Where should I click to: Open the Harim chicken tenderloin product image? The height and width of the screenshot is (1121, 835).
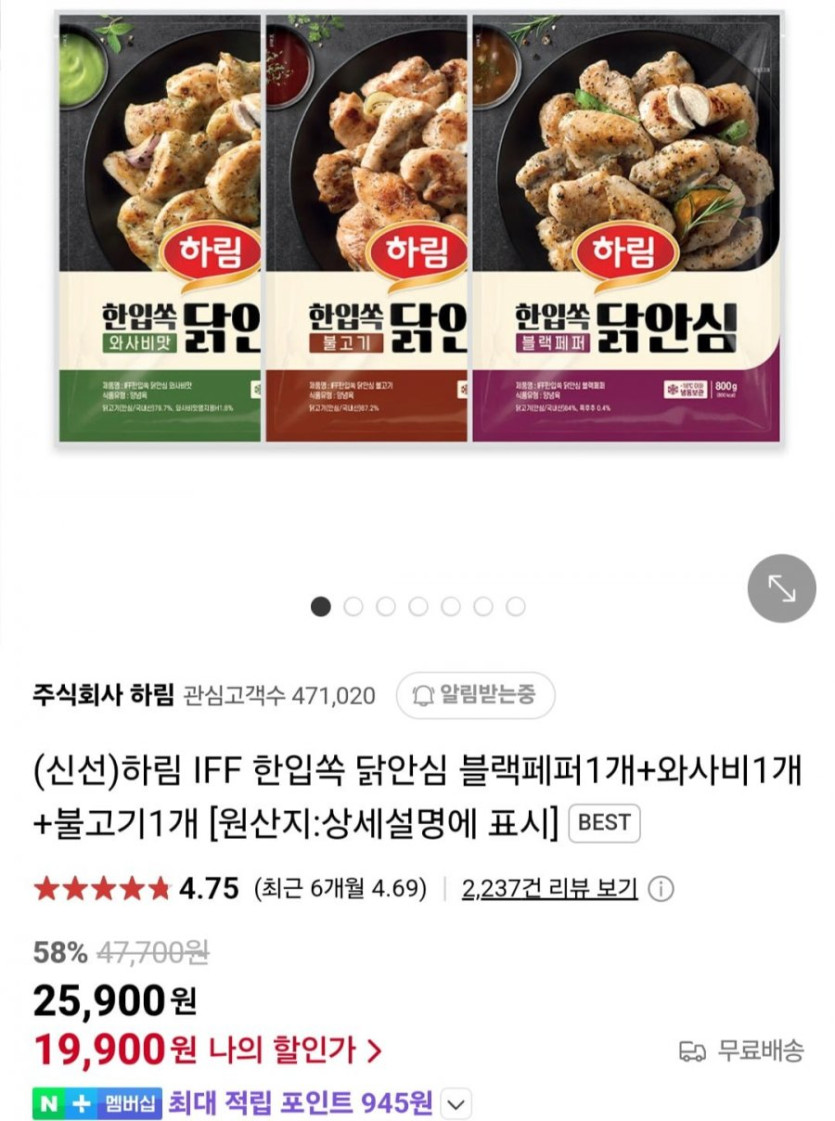point(418,228)
